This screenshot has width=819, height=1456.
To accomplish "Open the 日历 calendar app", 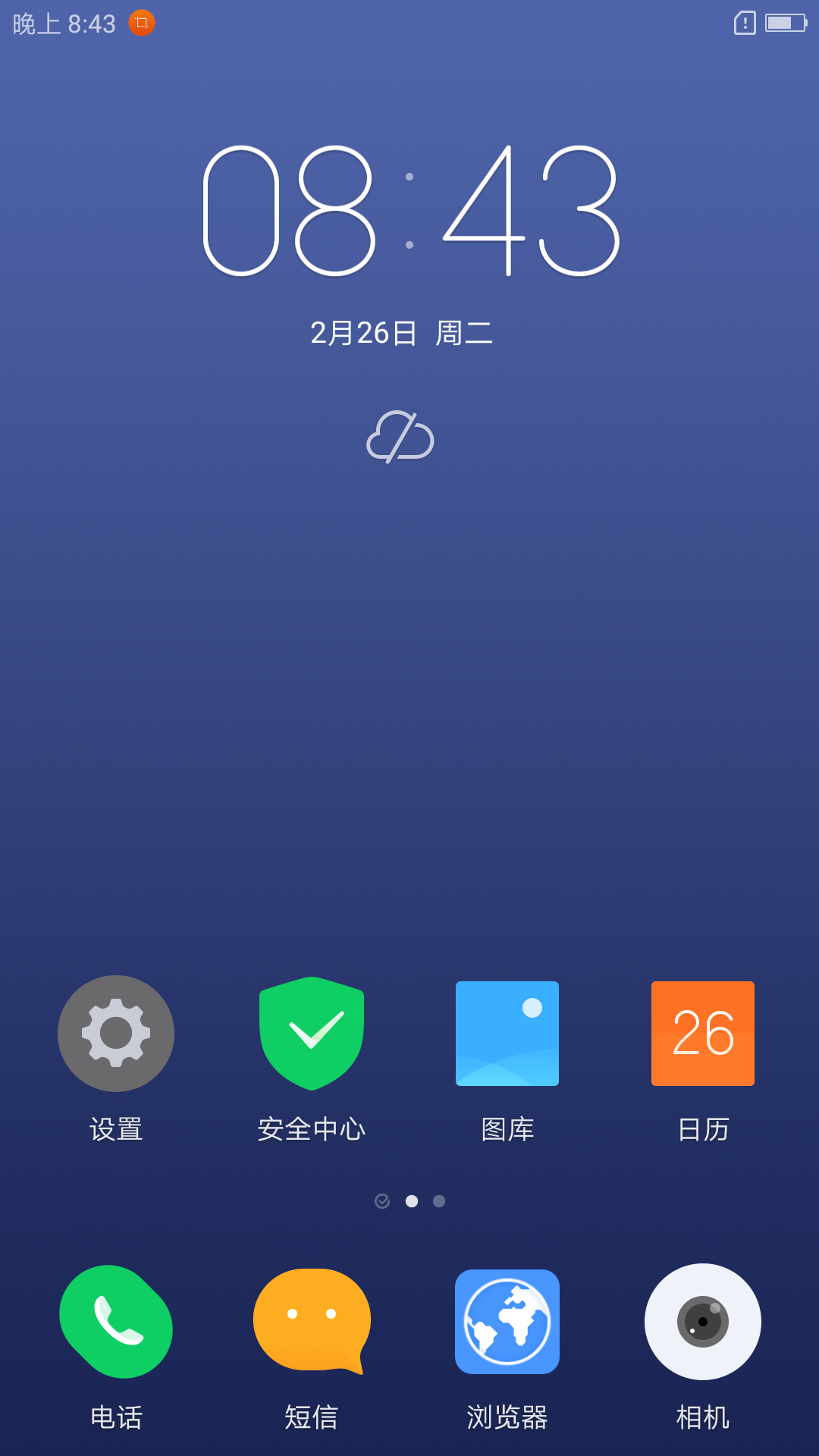I will (x=703, y=1033).
